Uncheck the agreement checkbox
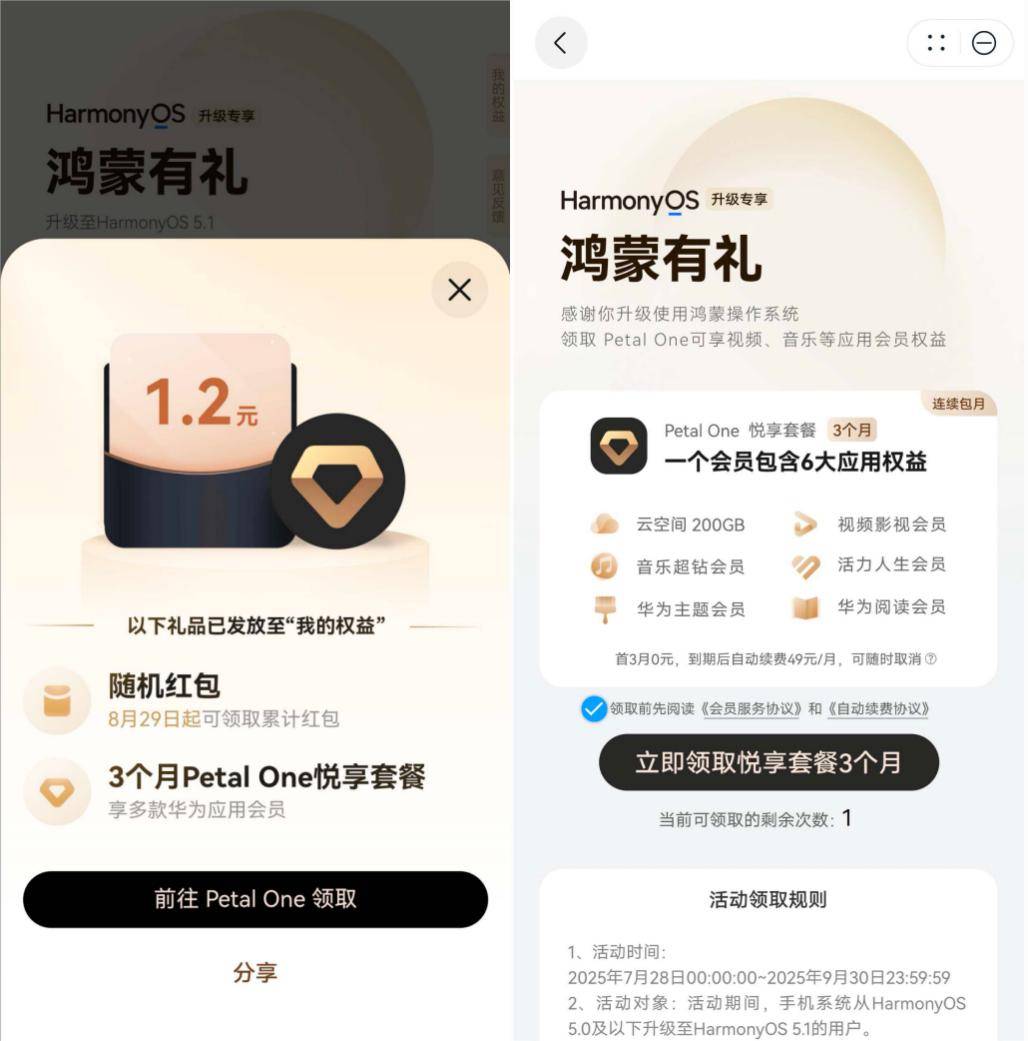The width and height of the screenshot is (1028, 1041). pyautogui.click(x=594, y=709)
